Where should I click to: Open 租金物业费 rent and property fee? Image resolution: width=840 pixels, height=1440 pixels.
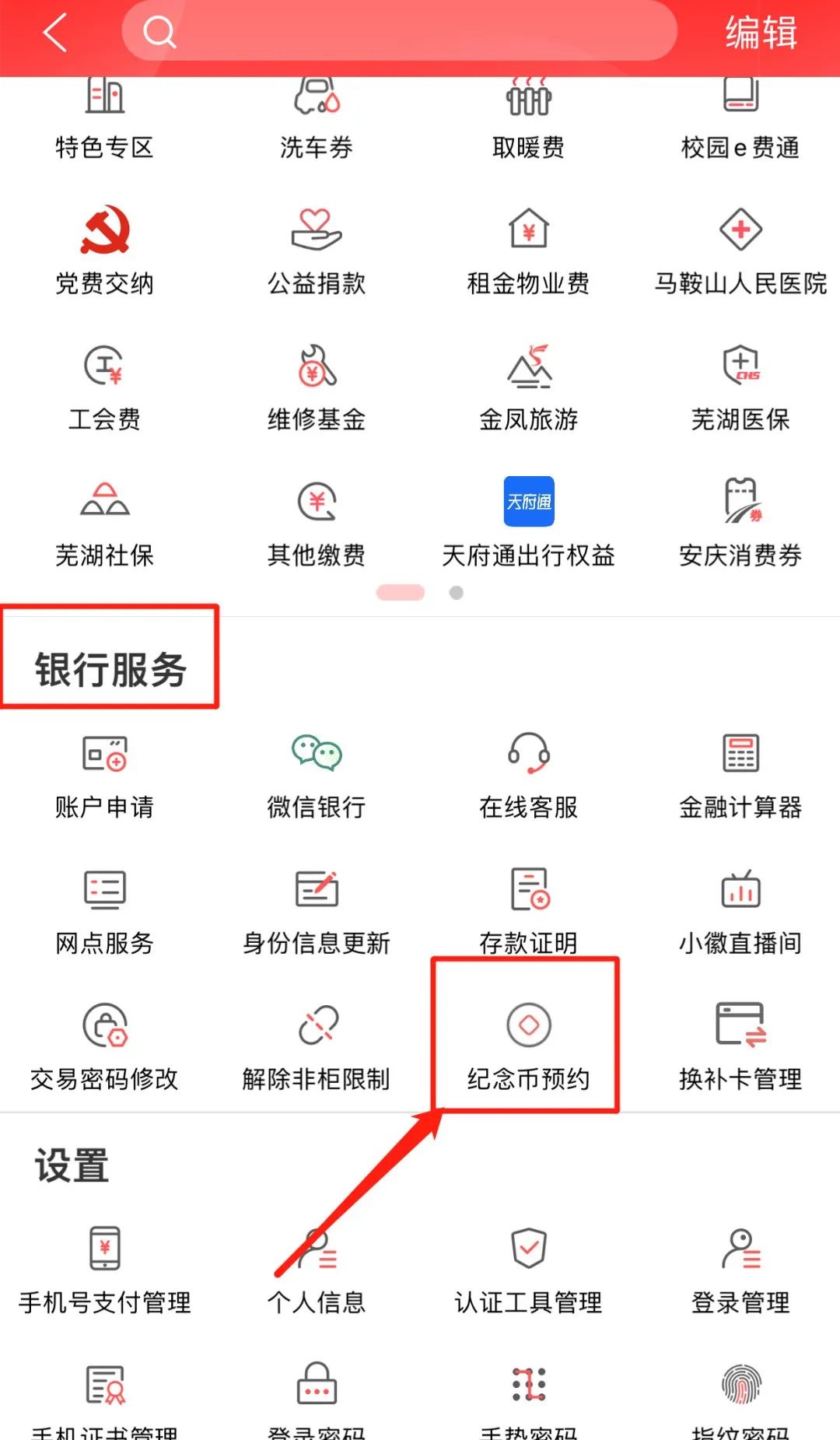(528, 251)
